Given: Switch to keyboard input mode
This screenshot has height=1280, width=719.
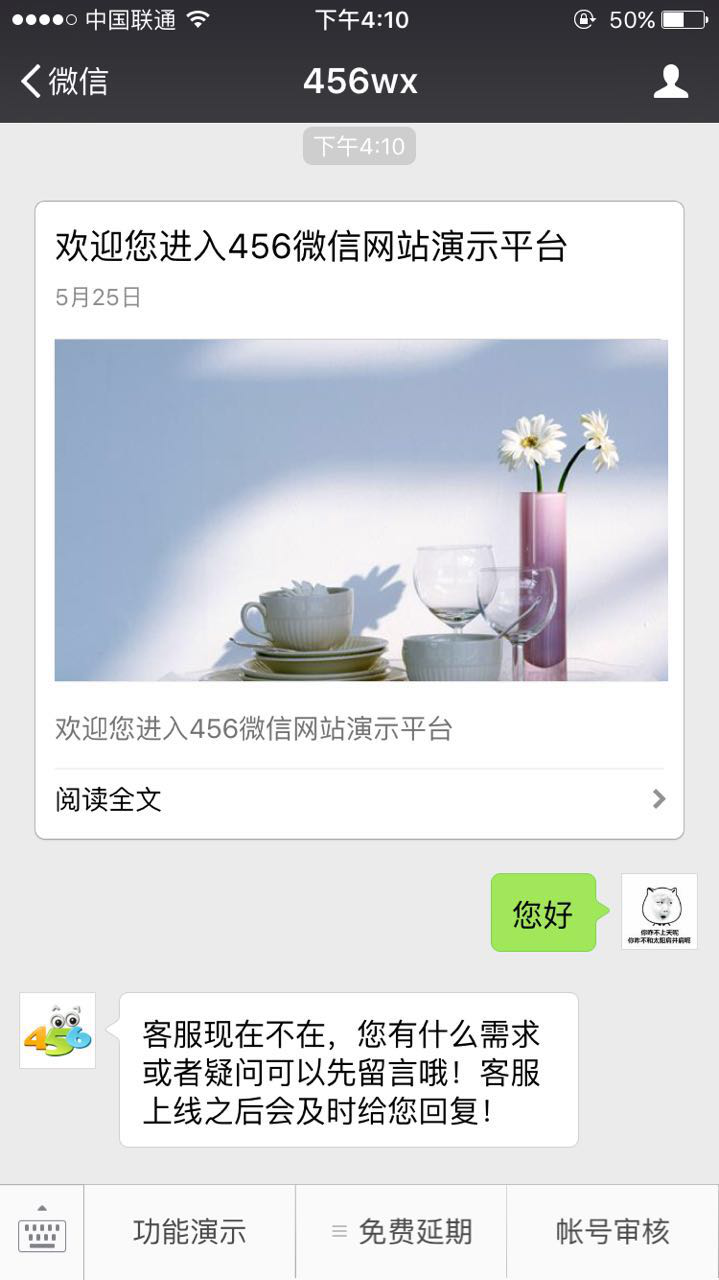Looking at the screenshot, I should point(42,1232).
